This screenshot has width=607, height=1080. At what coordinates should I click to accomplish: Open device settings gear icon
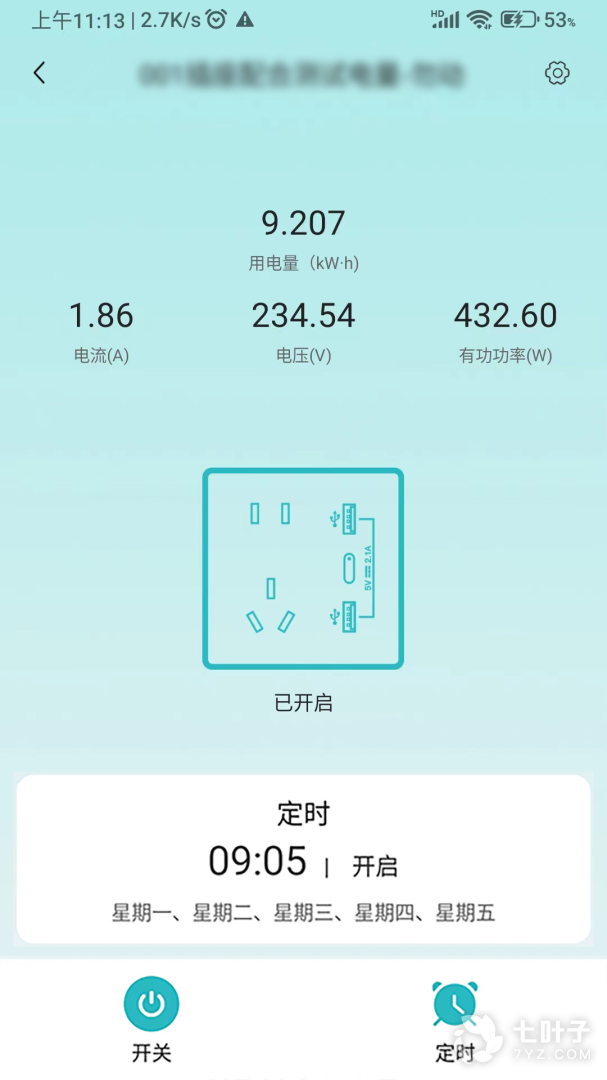[557, 73]
